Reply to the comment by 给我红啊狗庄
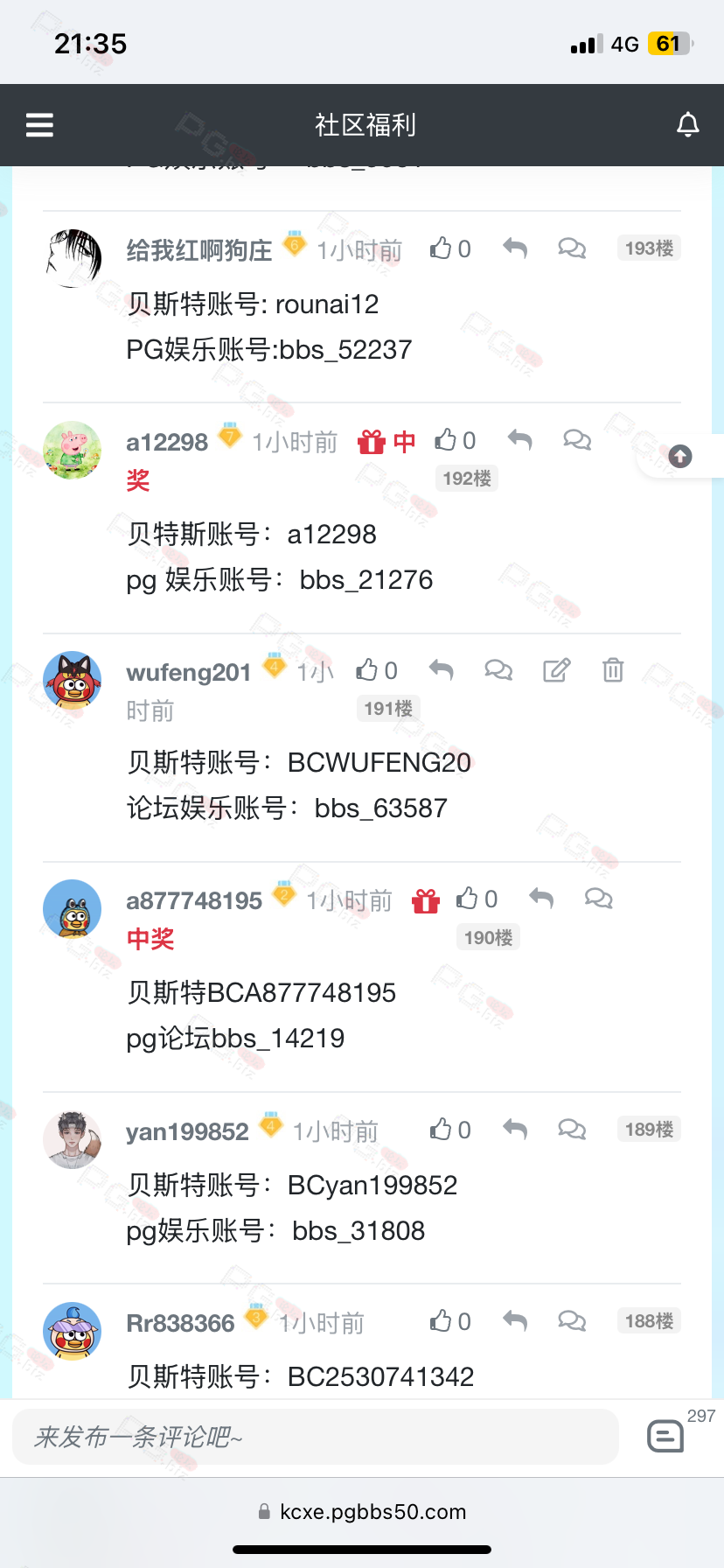Image resolution: width=724 pixels, height=1568 pixels. click(515, 248)
